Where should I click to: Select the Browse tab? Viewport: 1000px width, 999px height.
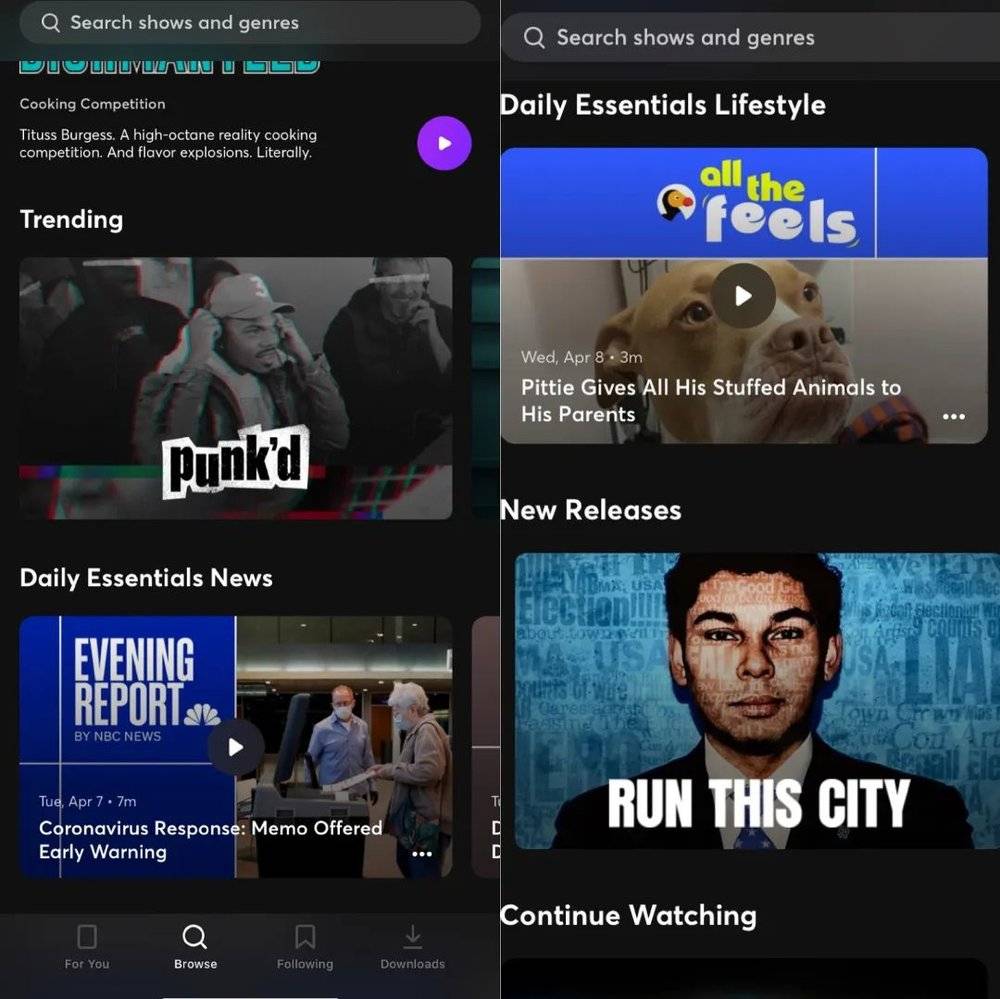coord(195,946)
